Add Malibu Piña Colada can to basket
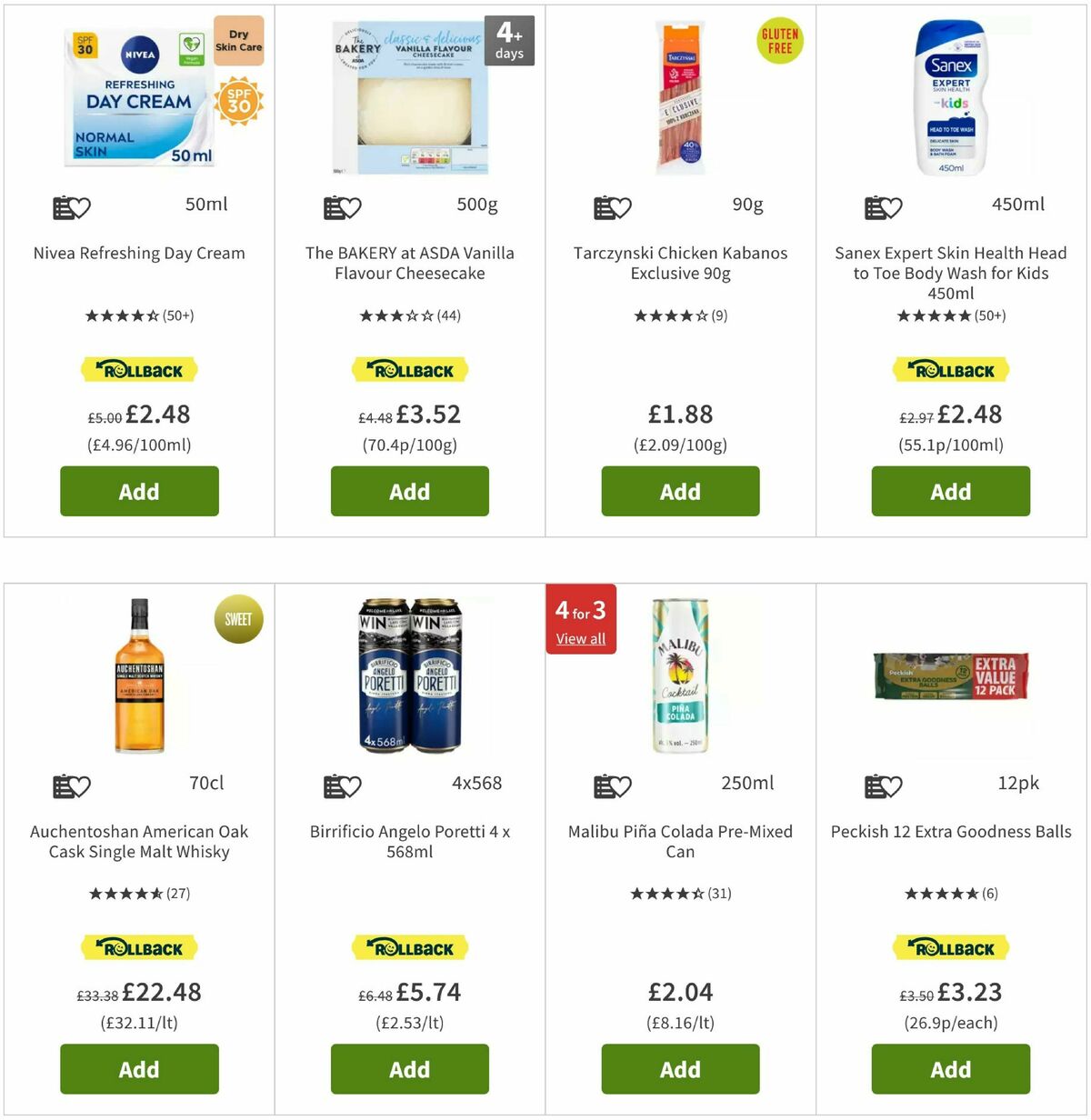The image size is (1091, 1120). (x=680, y=1069)
